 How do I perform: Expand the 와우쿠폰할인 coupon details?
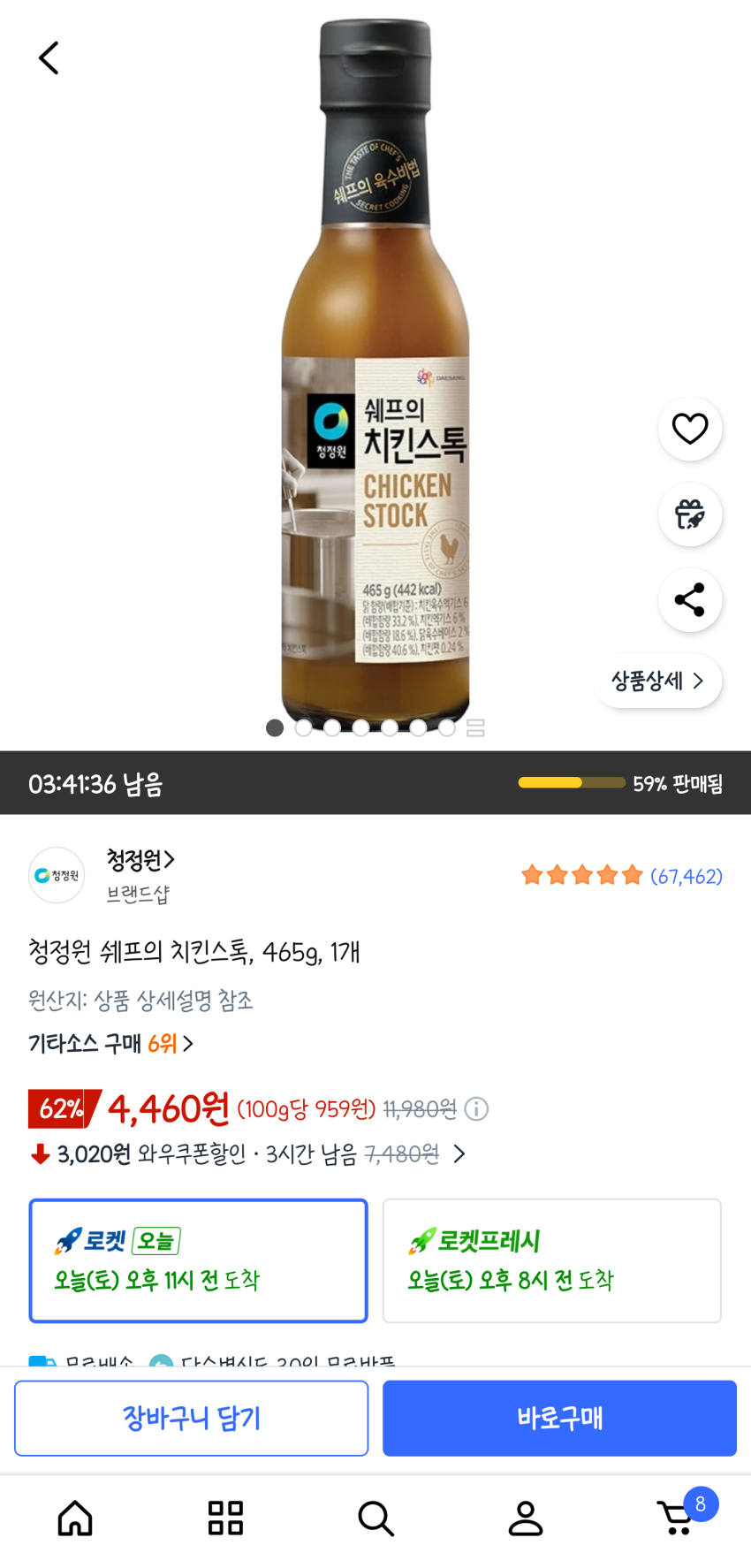pyautogui.click(x=459, y=1154)
